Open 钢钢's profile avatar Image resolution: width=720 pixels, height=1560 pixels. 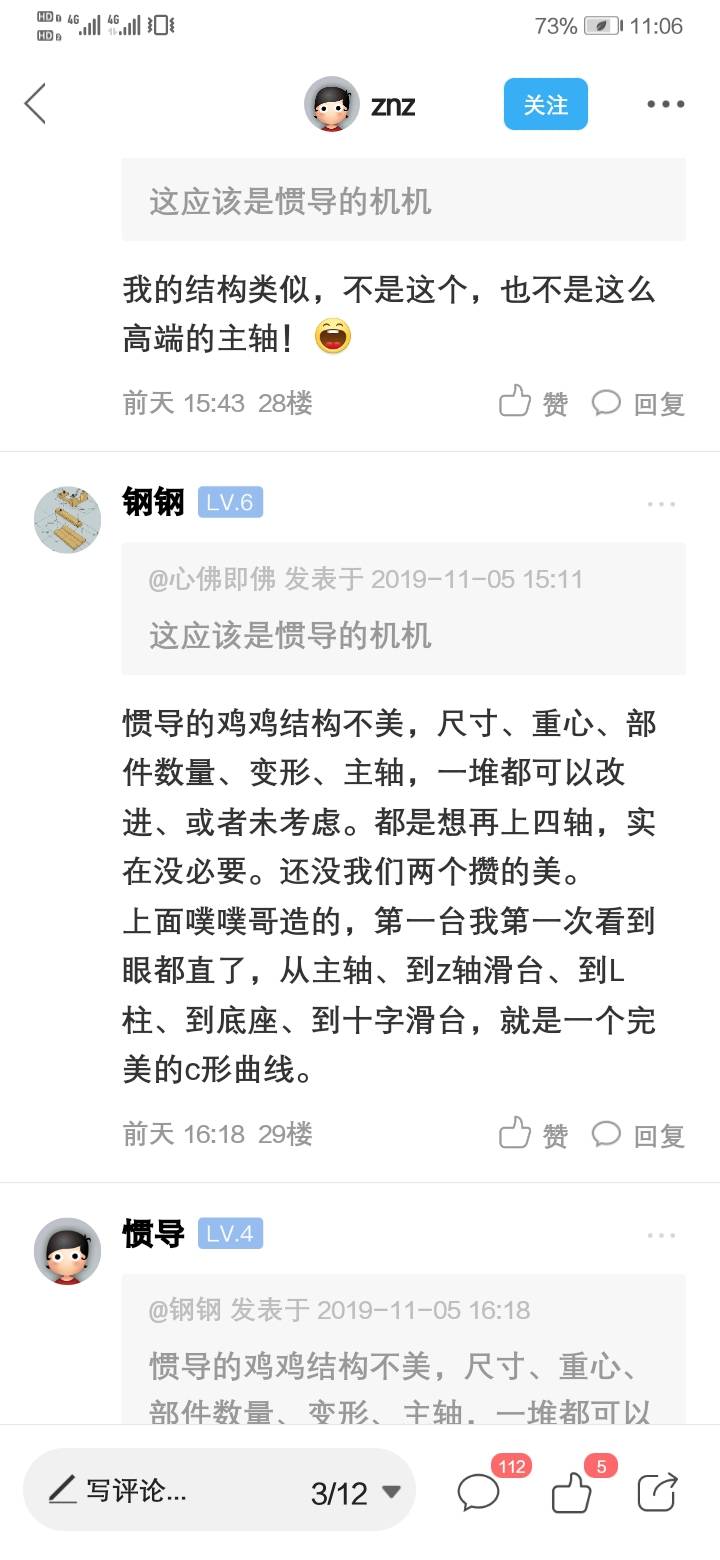68,520
